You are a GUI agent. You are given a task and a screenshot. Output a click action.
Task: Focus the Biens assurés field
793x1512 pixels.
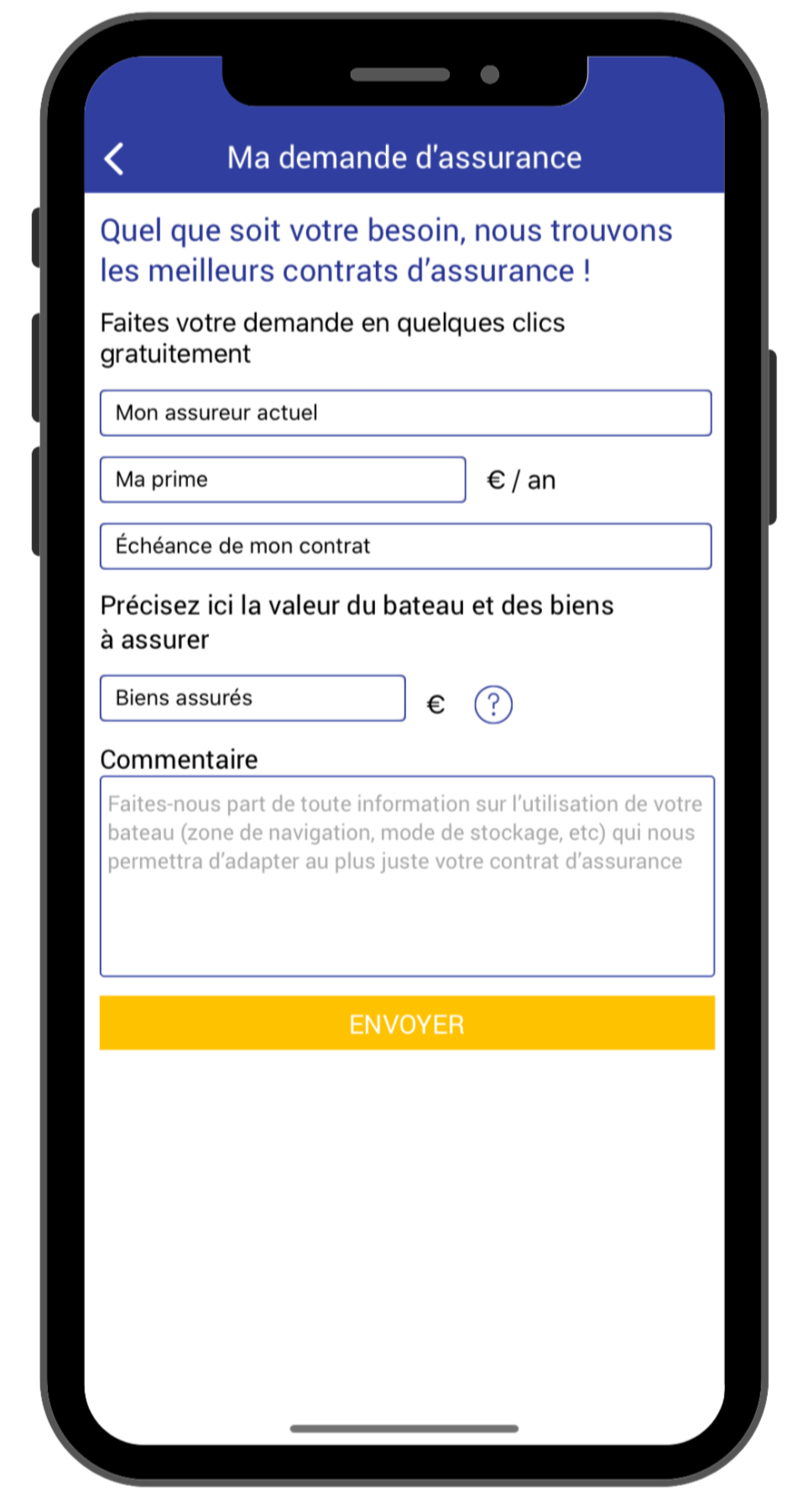[x=253, y=698]
